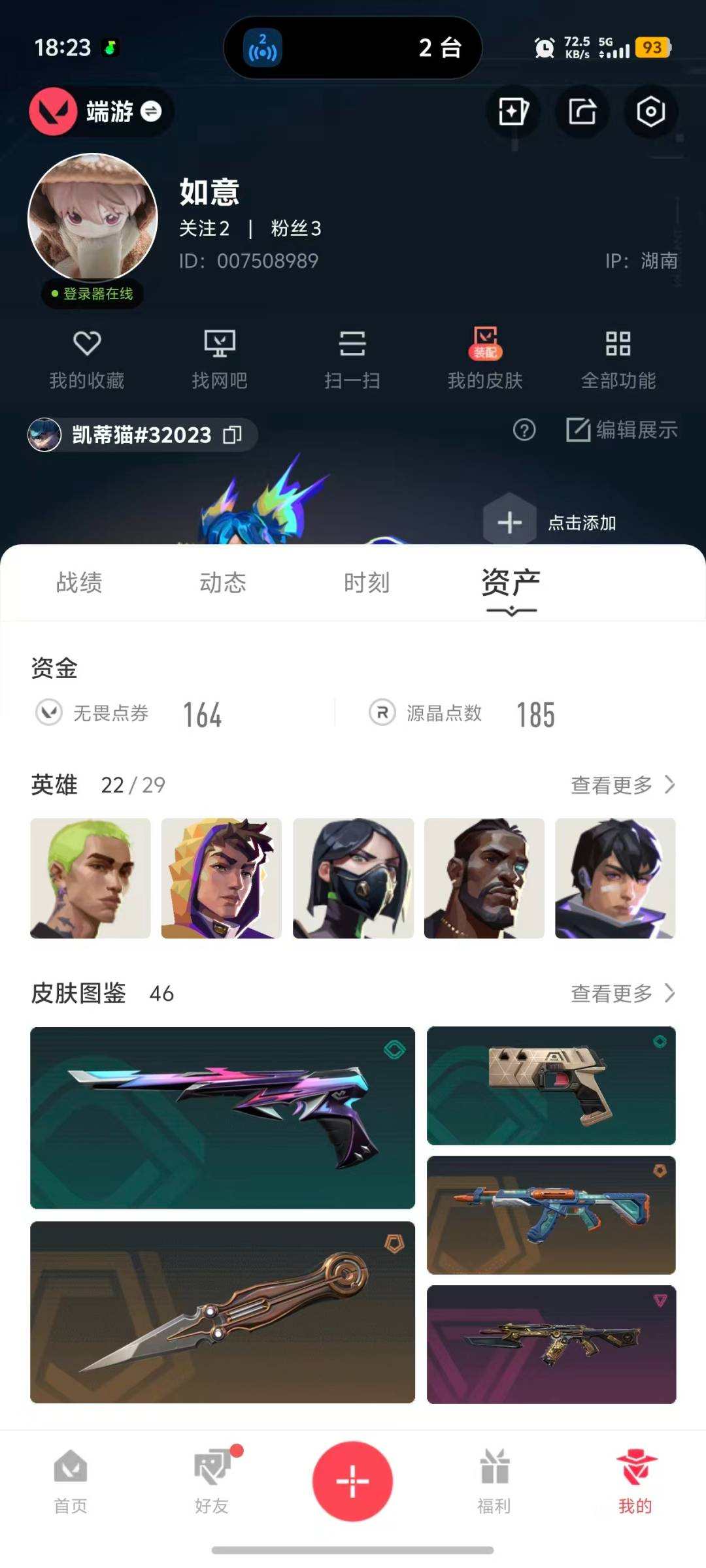Switch to the 动态 tab
Image resolution: width=706 pixels, height=1568 pixels.
pyautogui.click(x=222, y=583)
